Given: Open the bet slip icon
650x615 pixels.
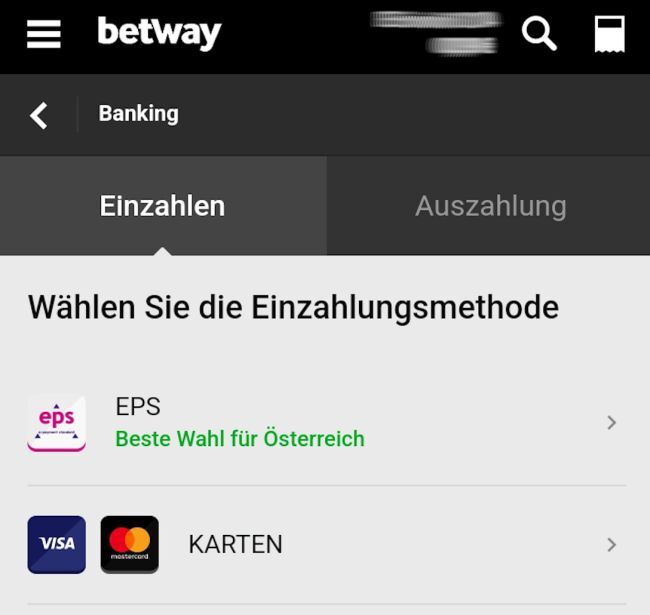Looking at the screenshot, I should click(x=609, y=35).
